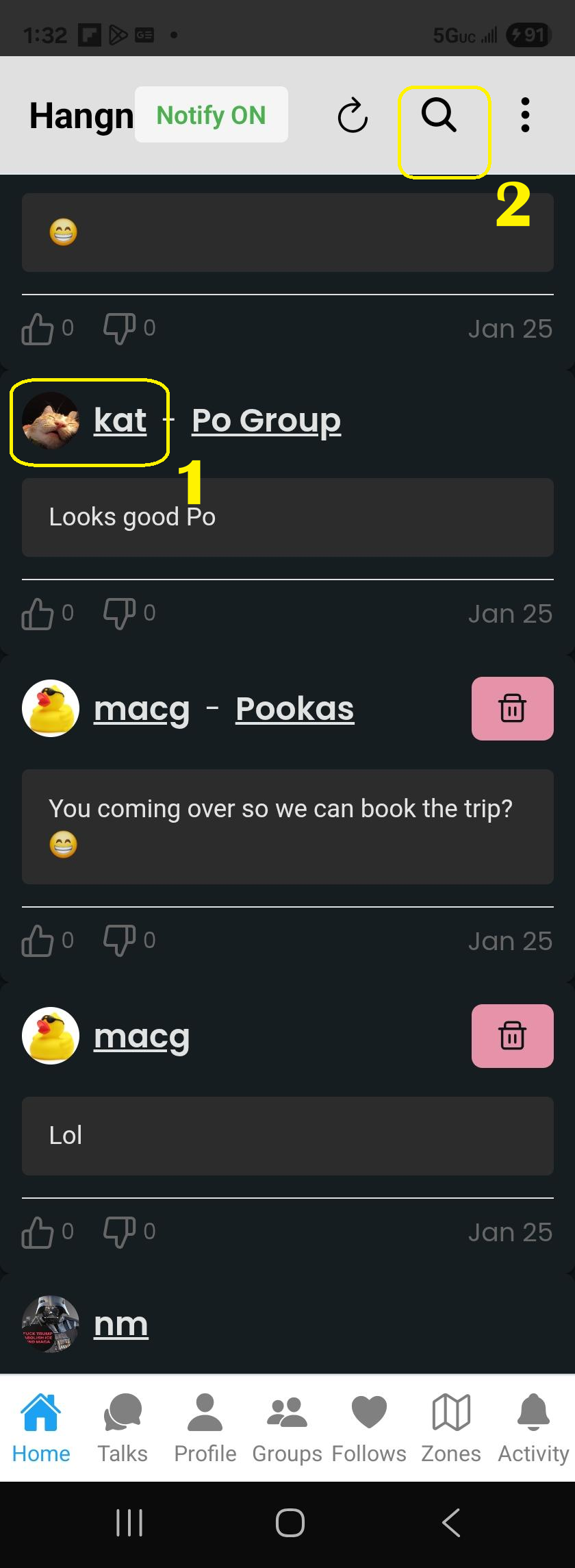Switch to the Follows tab
Viewport: 575px width, 1568px height.
369,1428
